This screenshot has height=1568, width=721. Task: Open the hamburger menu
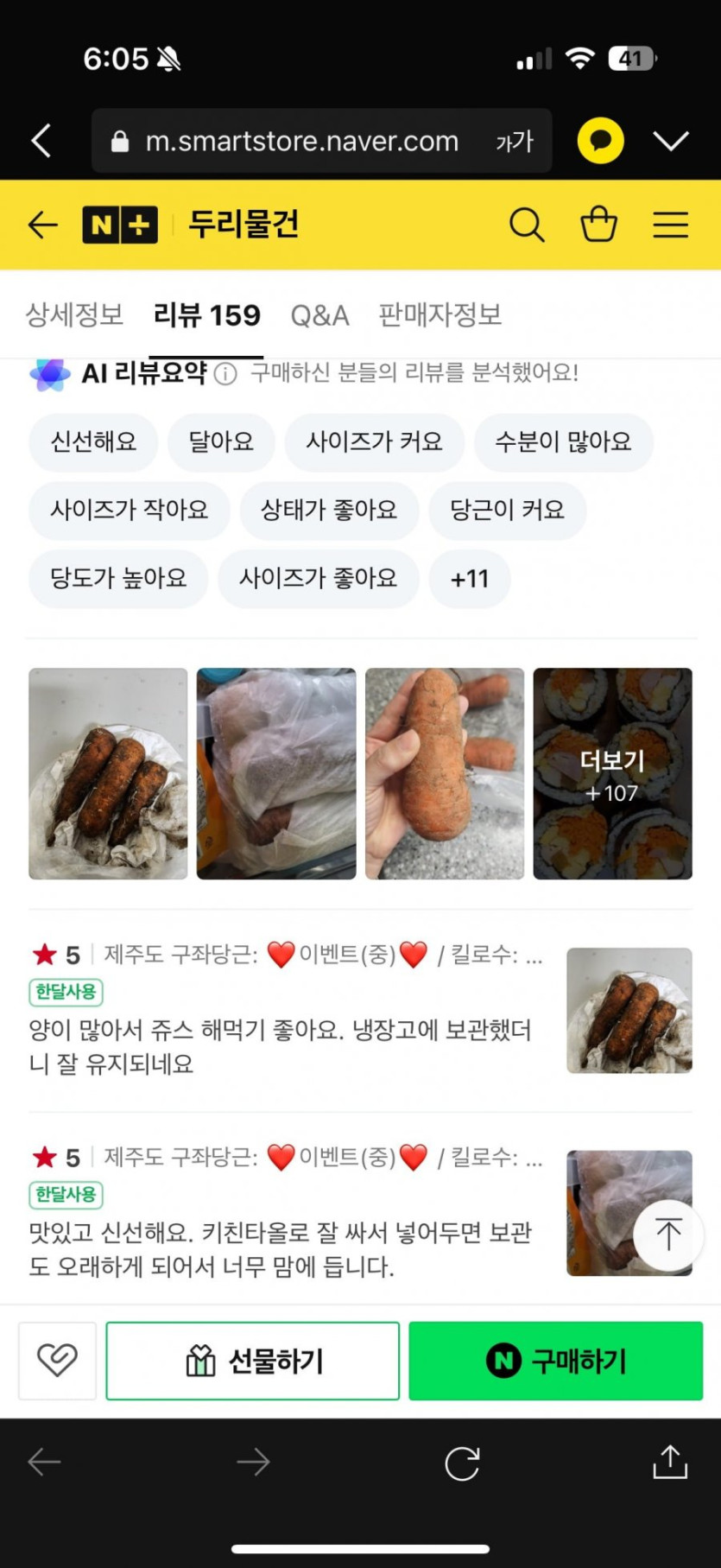[x=670, y=225]
